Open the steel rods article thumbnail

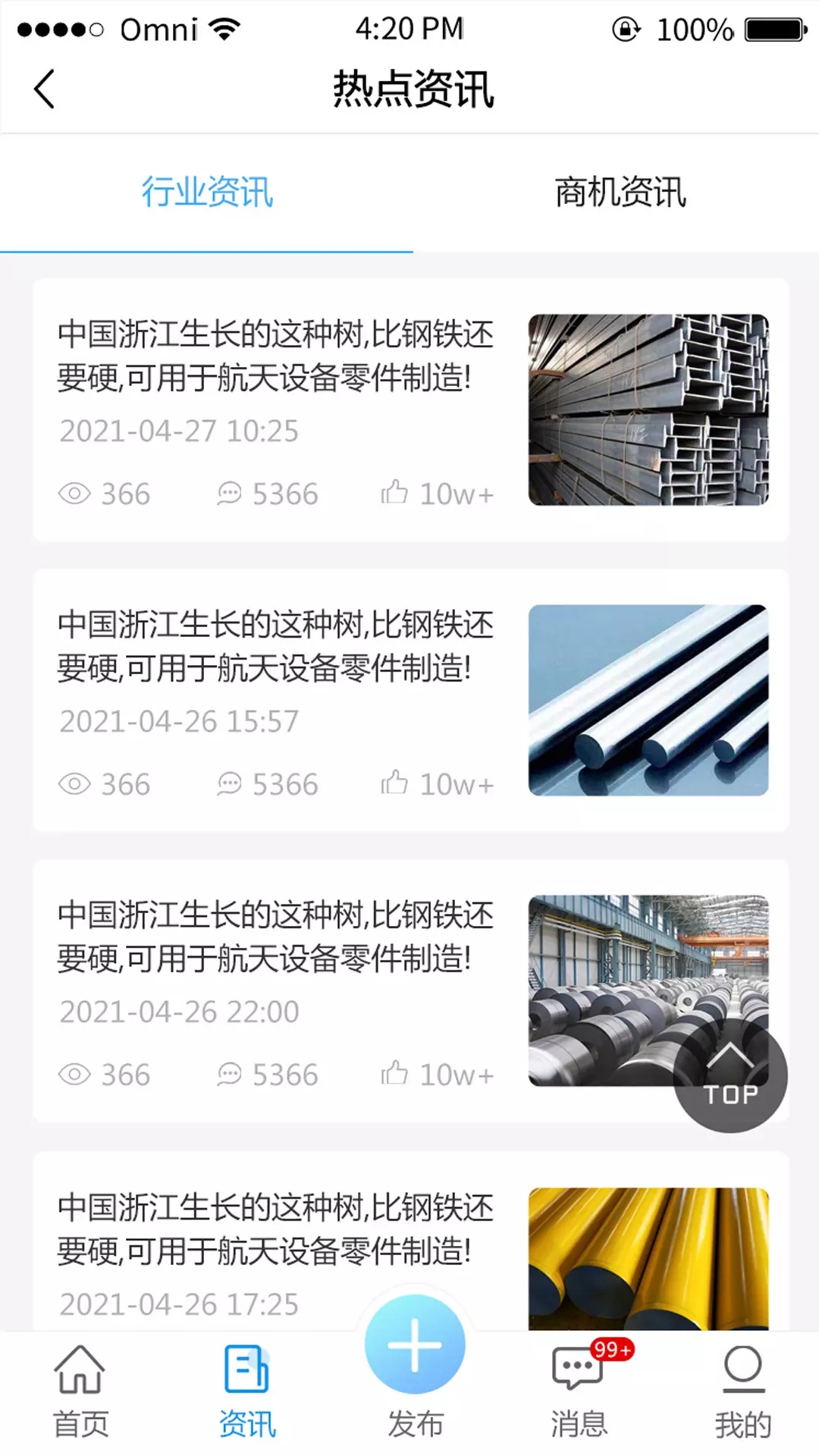pyautogui.click(x=651, y=698)
